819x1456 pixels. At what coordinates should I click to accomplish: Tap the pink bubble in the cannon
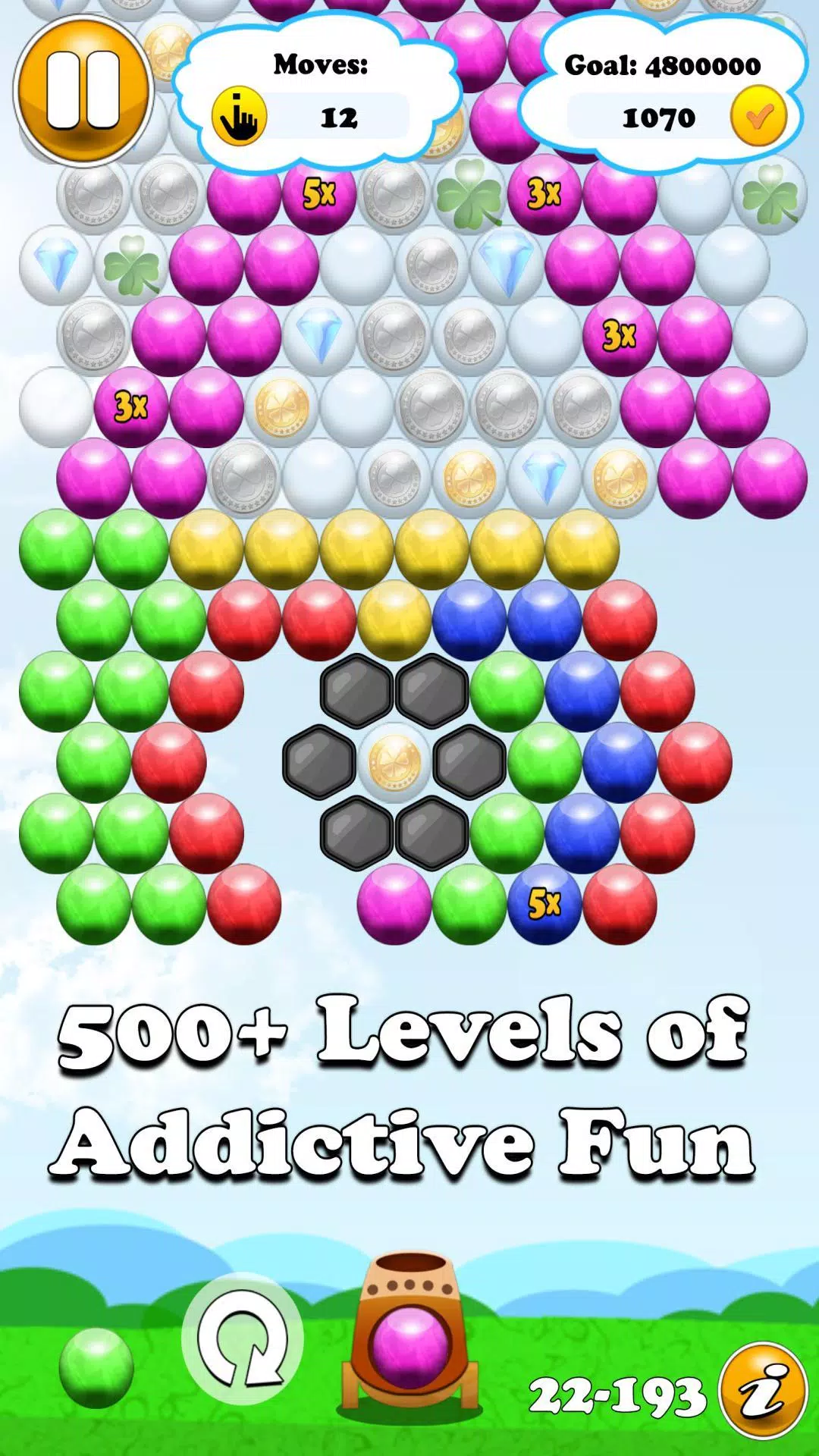click(x=410, y=1348)
